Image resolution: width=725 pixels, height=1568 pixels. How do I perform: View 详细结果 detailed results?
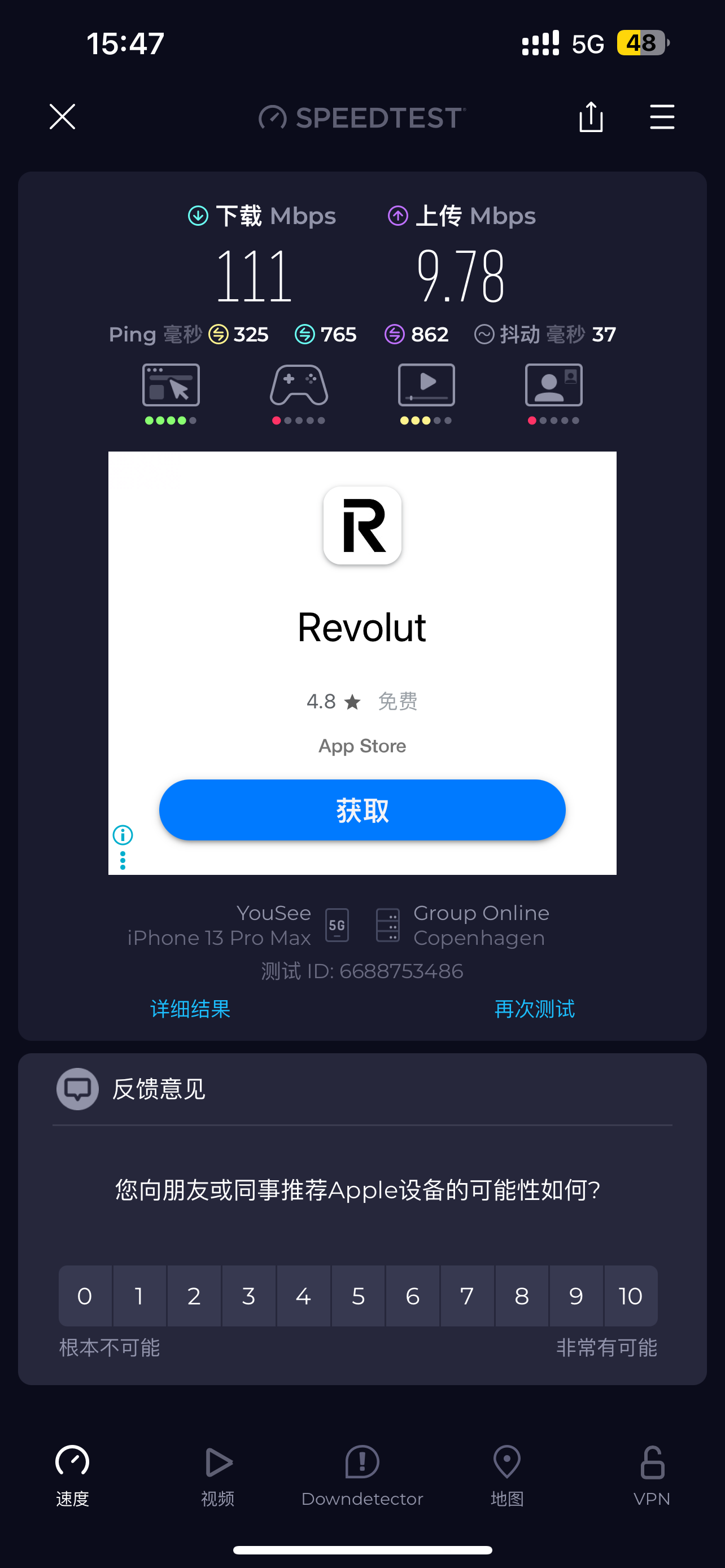click(190, 1009)
